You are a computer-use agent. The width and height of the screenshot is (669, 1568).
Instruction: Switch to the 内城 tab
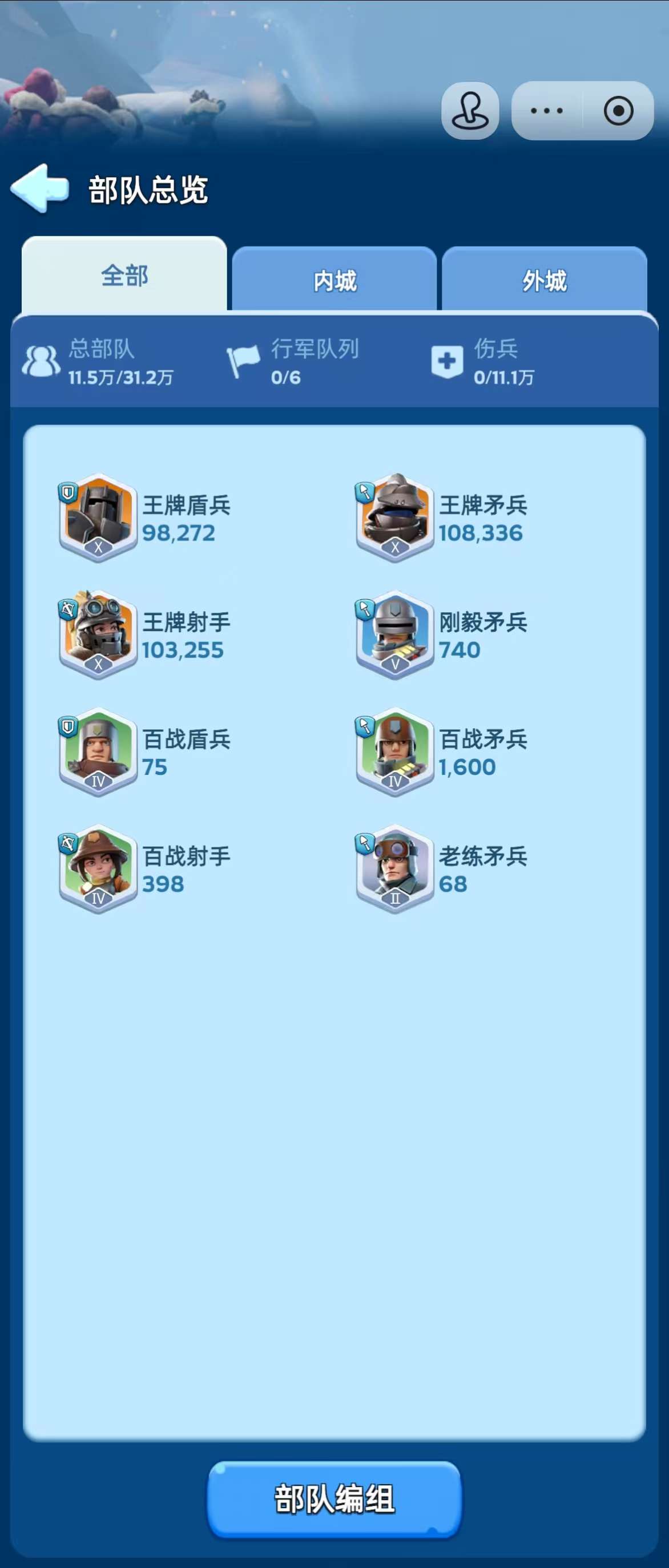334,281
